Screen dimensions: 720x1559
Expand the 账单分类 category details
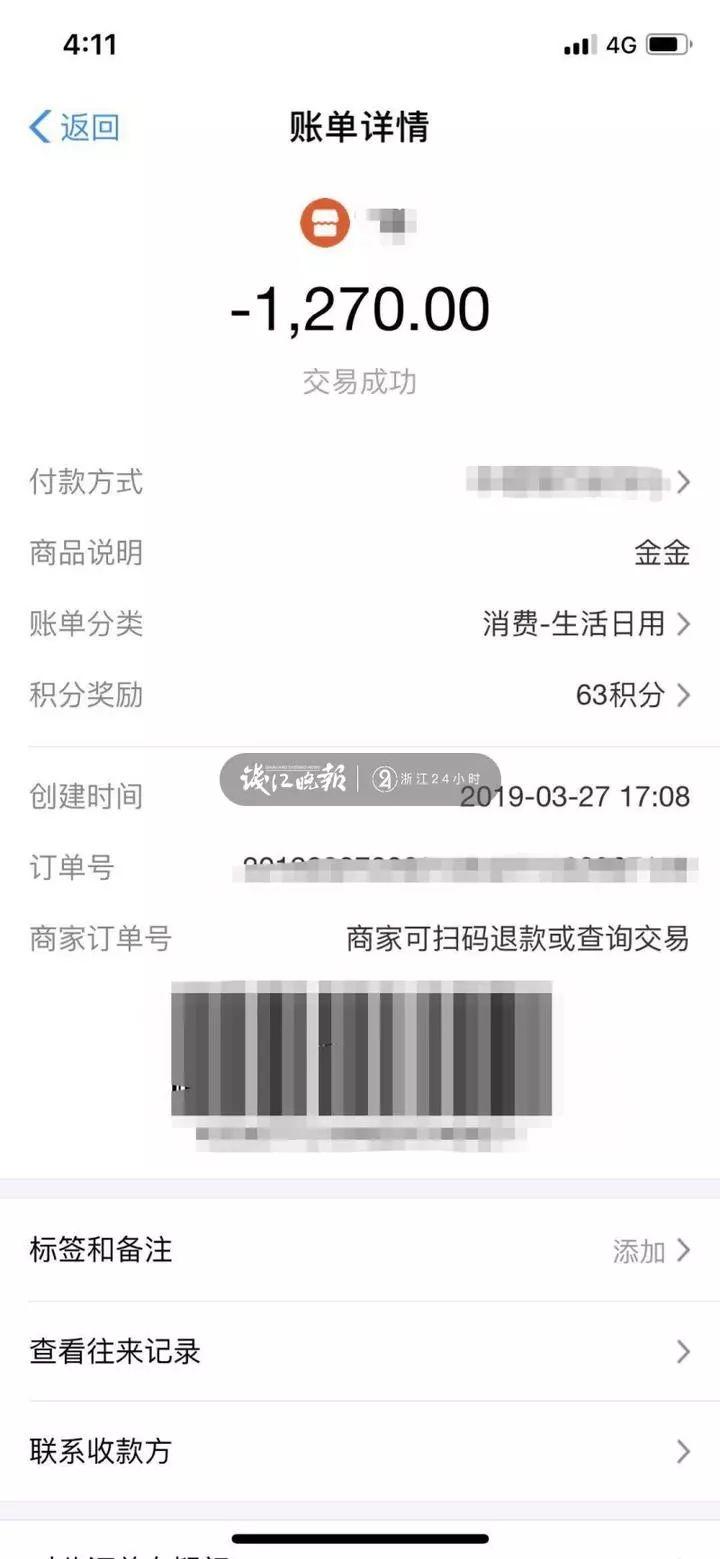click(x=685, y=622)
